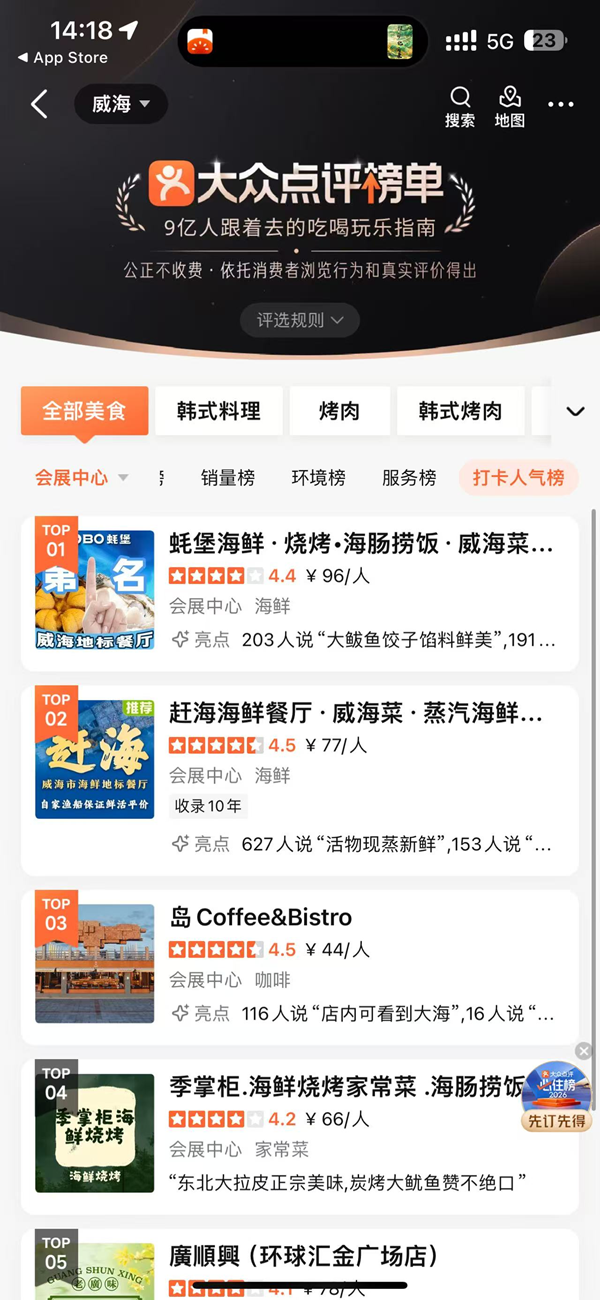Tap the 搜索 search icon
The image size is (600, 1300).
[460, 106]
